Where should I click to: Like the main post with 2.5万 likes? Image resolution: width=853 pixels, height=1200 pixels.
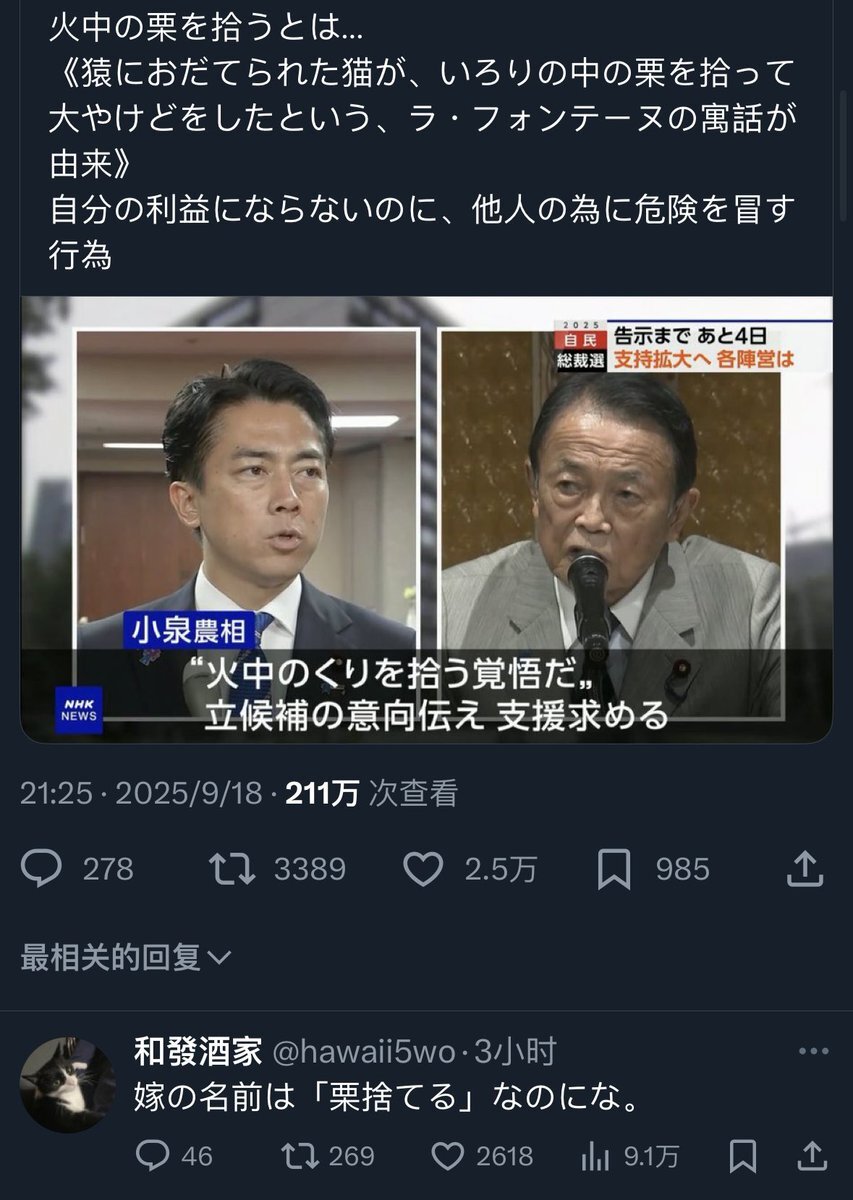[x=423, y=869]
